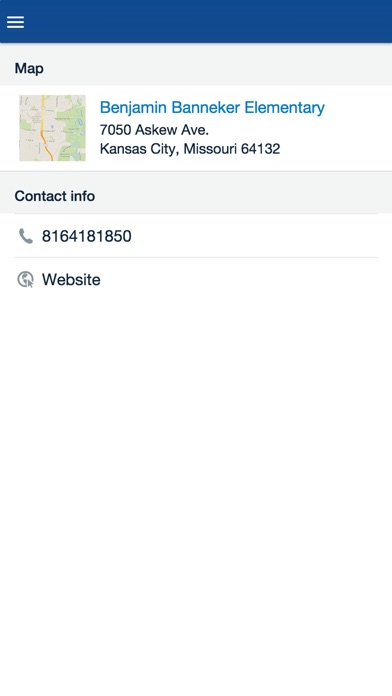
Task: Open the hamburger drawer menu
Action: (x=16, y=22)
